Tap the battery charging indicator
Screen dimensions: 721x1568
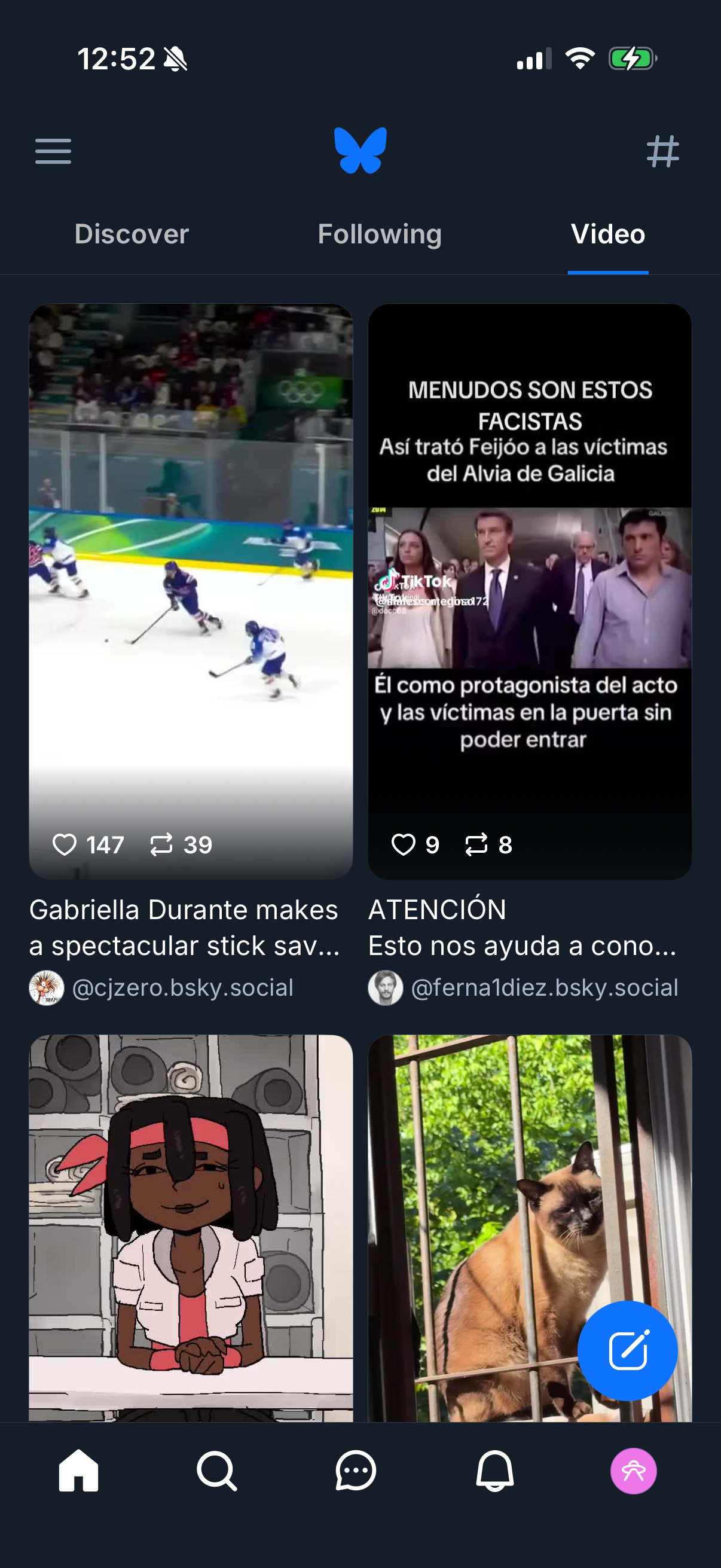point(633,58)
